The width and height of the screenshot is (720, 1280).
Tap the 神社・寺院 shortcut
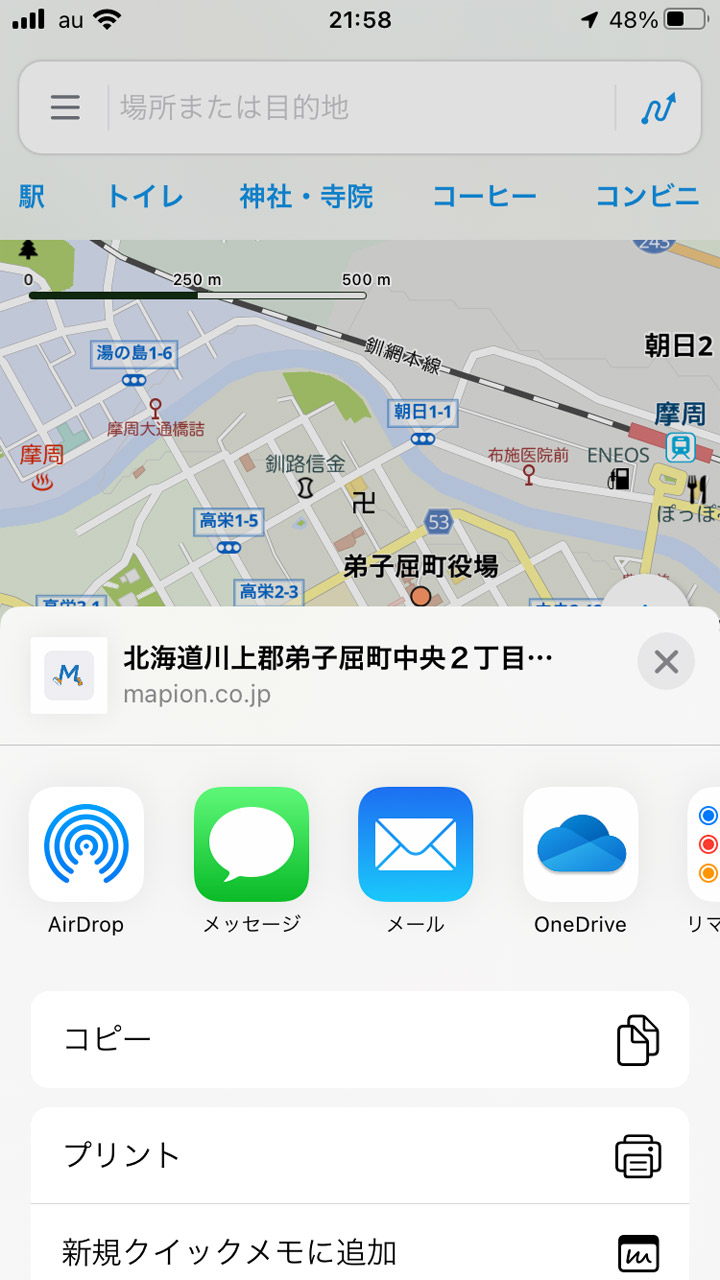pos(306,197)
